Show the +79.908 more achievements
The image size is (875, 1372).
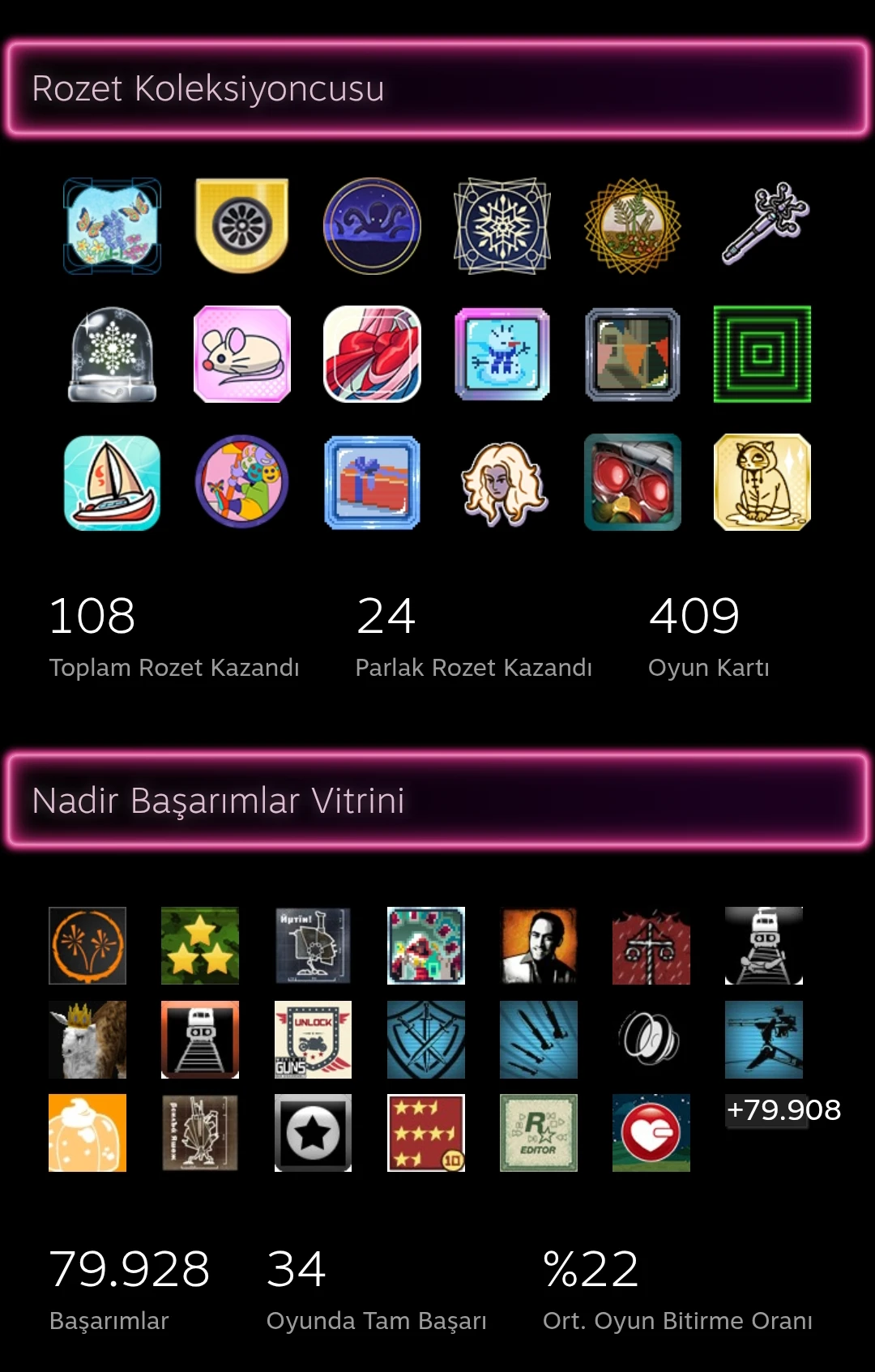click(x=783, y=1110)
